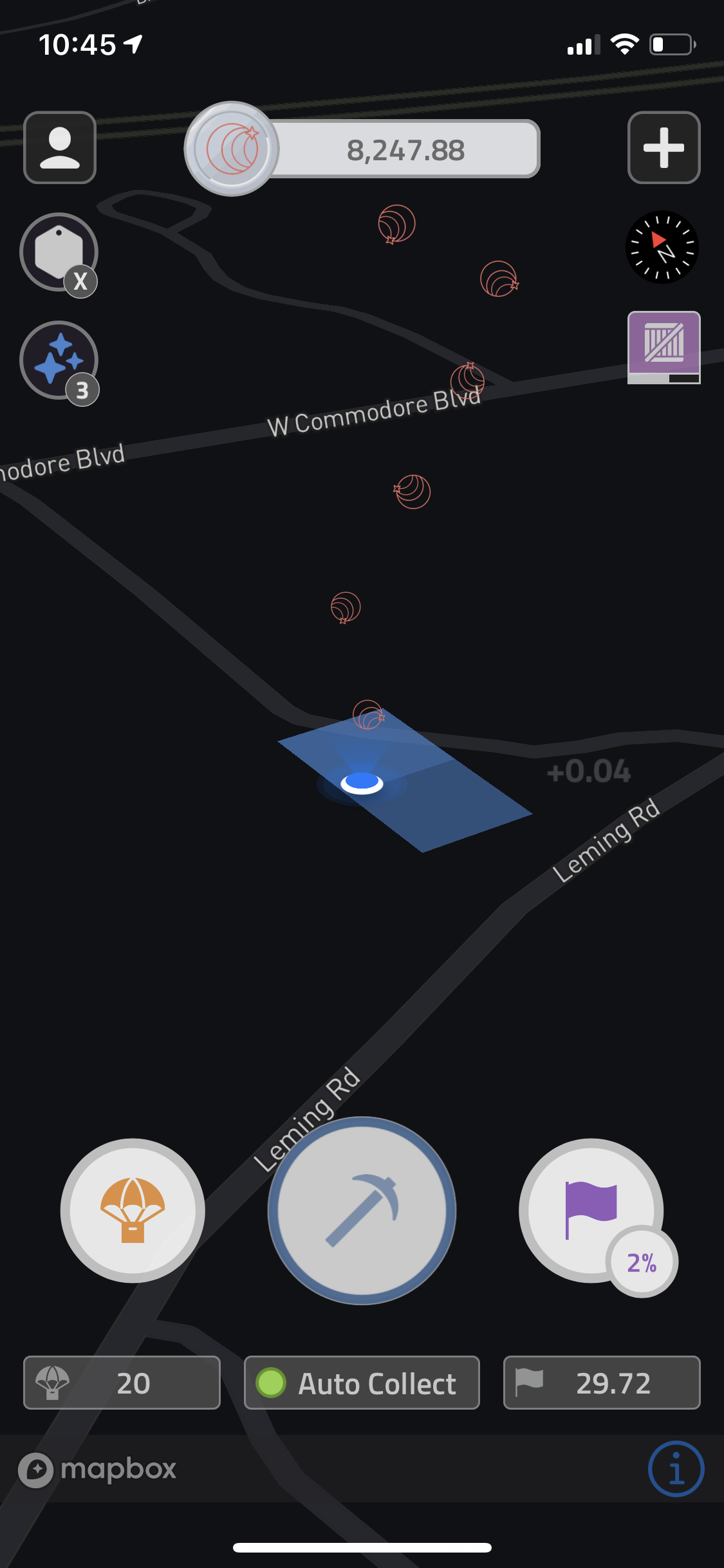Open the profile icon button
The height and width of the screenshot is (1568, 724).
[x=60, y=147]
